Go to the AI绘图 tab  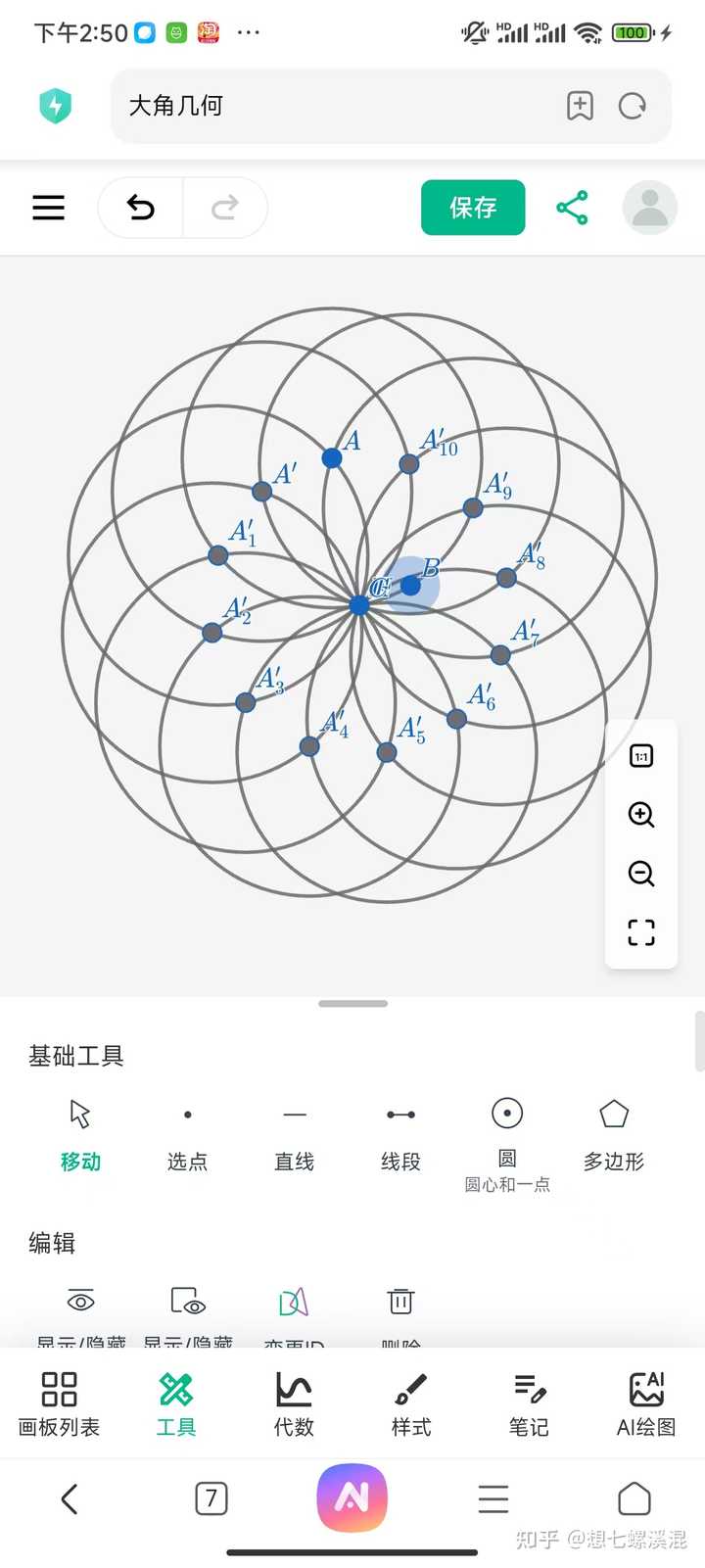[646, 1403]
